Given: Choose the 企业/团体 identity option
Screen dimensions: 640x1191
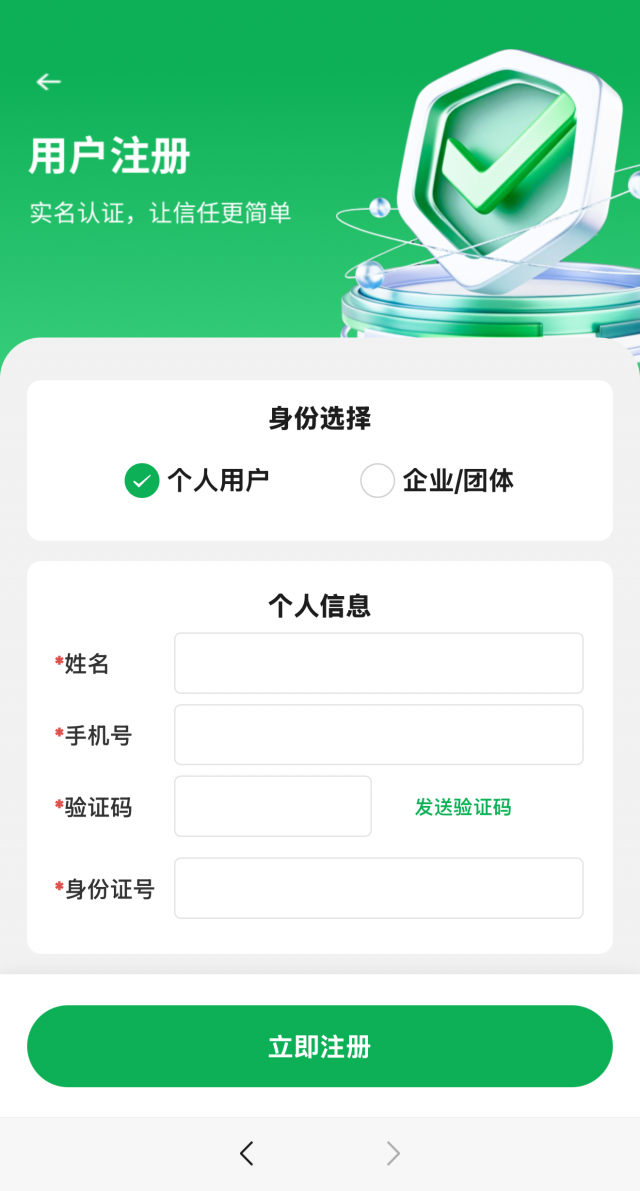Looking at the screenshot, I should (x=377, y=481).
